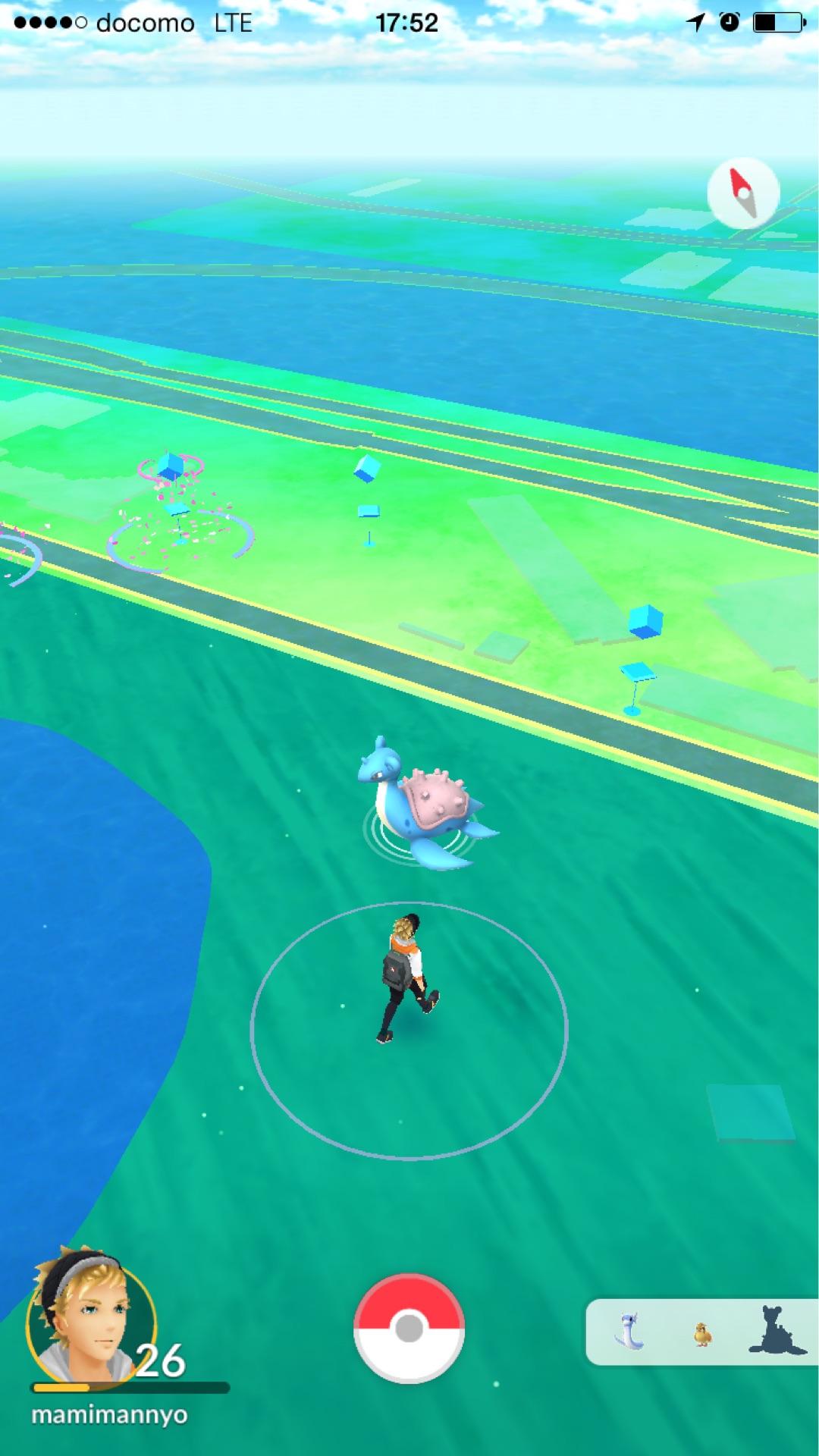Viewport: 819px width, 1456px height.
Task: Select the trainer avatar on the map
Action: coord(406,978)
